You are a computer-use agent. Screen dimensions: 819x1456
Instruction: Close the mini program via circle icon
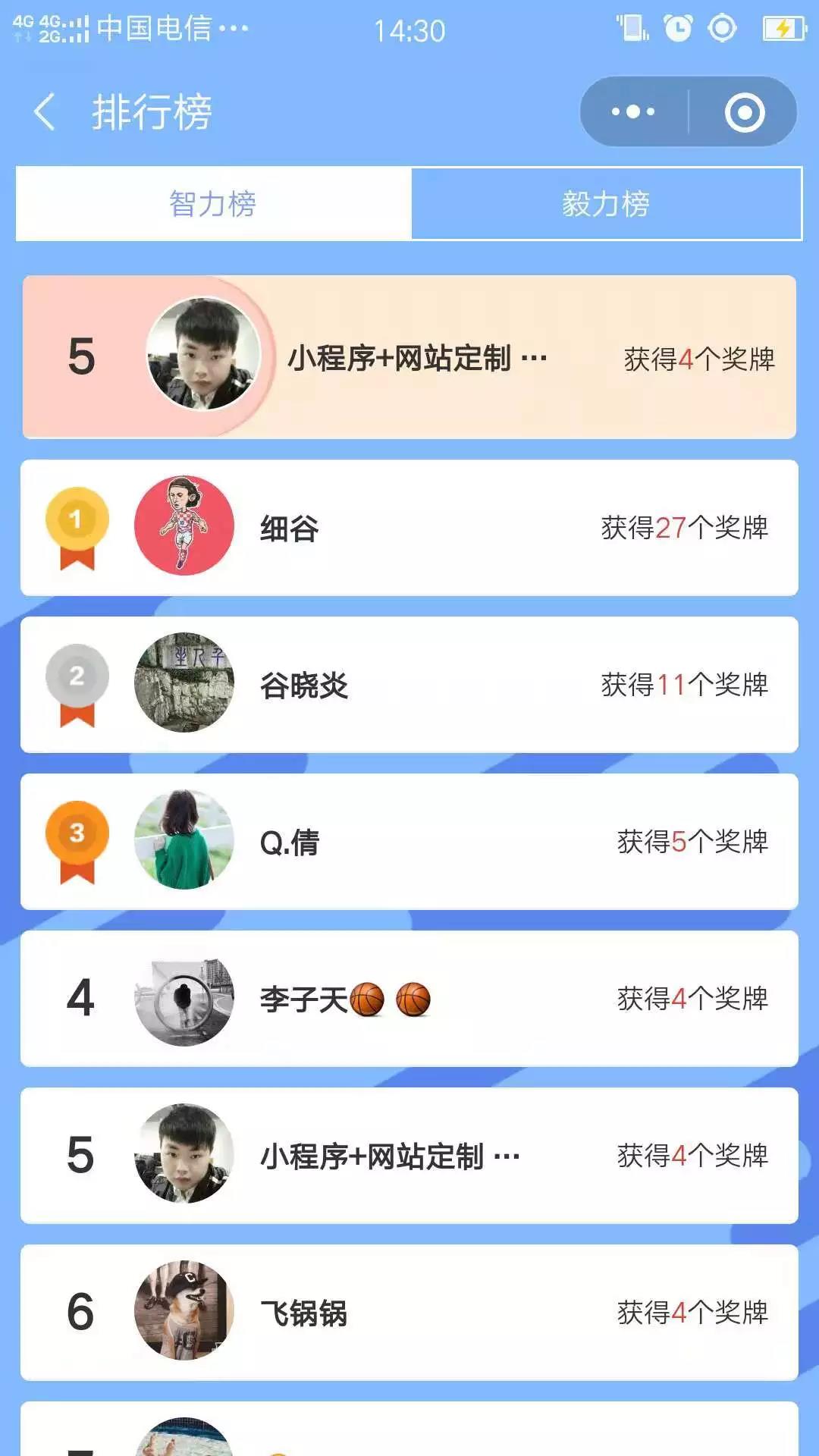pos(744,112)
